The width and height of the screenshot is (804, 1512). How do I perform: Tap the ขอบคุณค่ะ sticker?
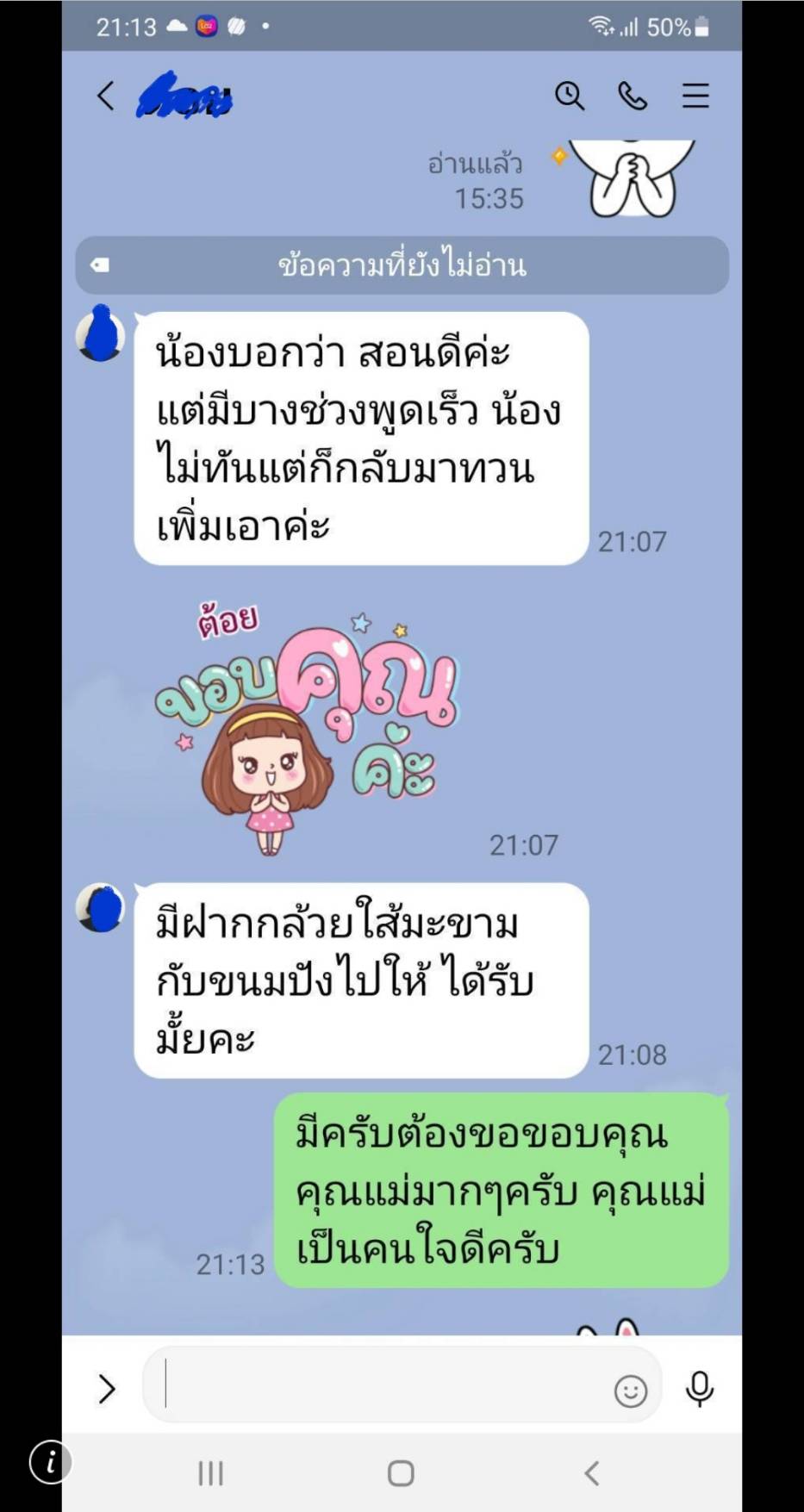click(x=306, y=728)
